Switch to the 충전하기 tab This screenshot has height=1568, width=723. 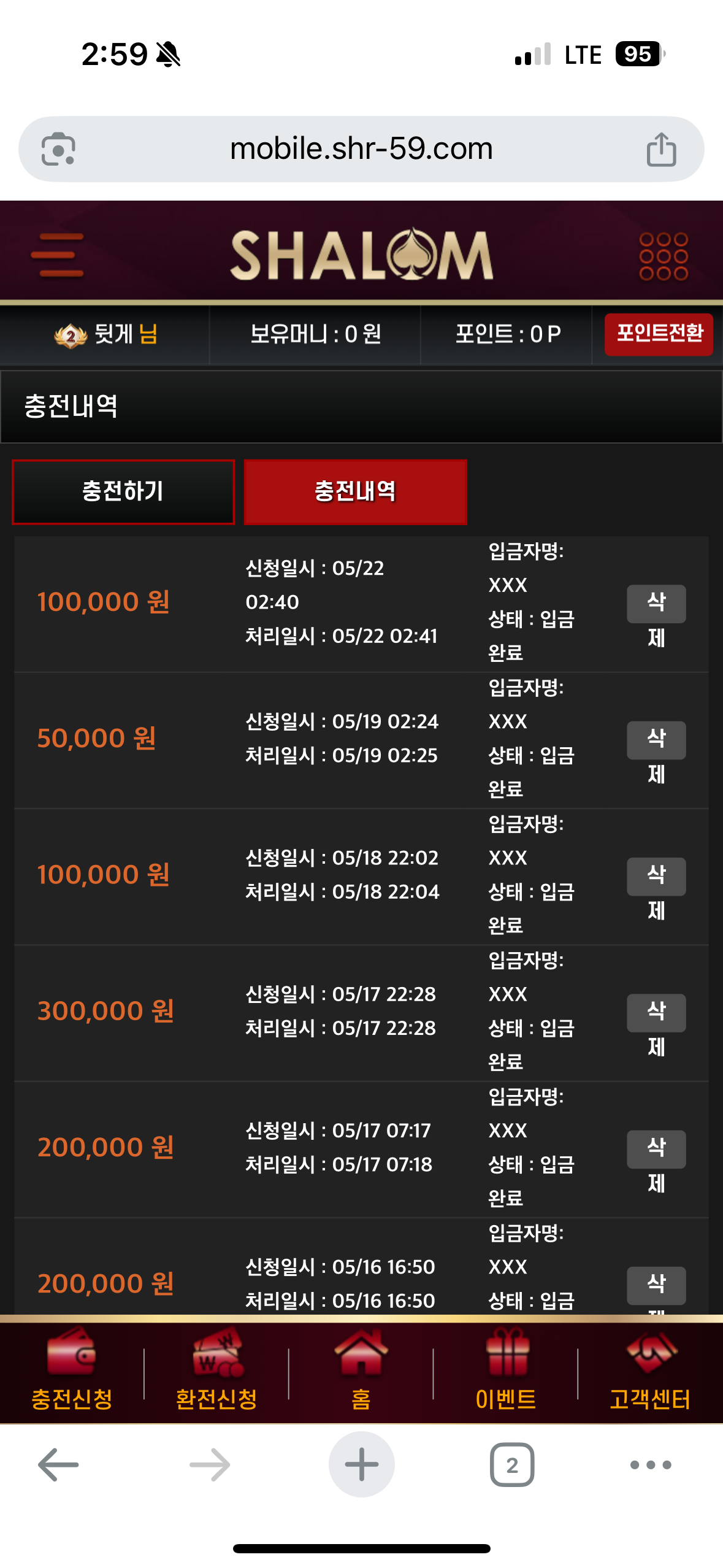(x=123, y=491)
